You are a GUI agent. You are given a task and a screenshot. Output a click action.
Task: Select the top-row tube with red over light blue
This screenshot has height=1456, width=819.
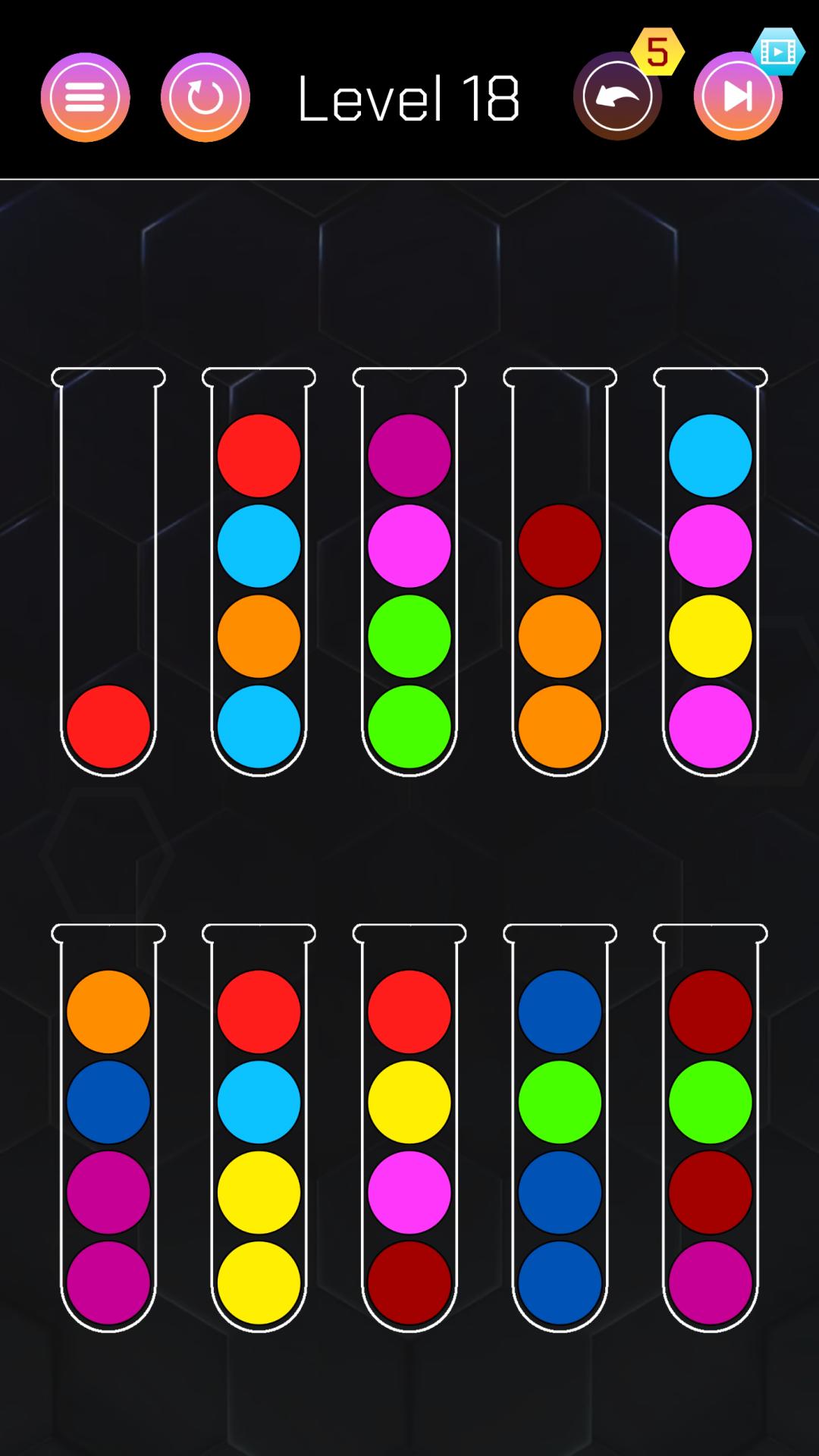coord(259,573)
